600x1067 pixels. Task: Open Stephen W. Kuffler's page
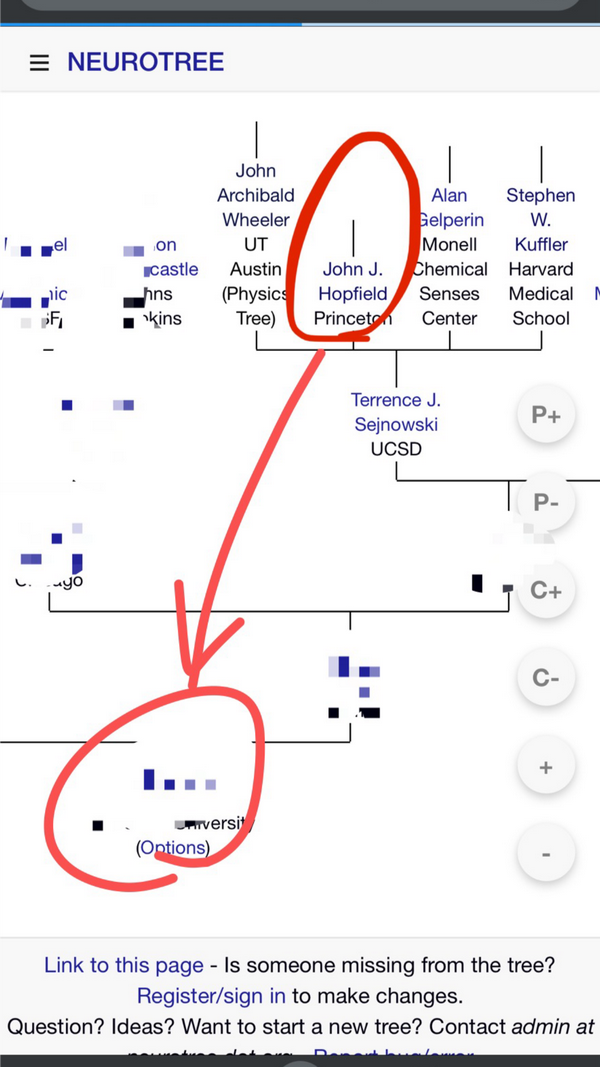[x=541, y=219]
